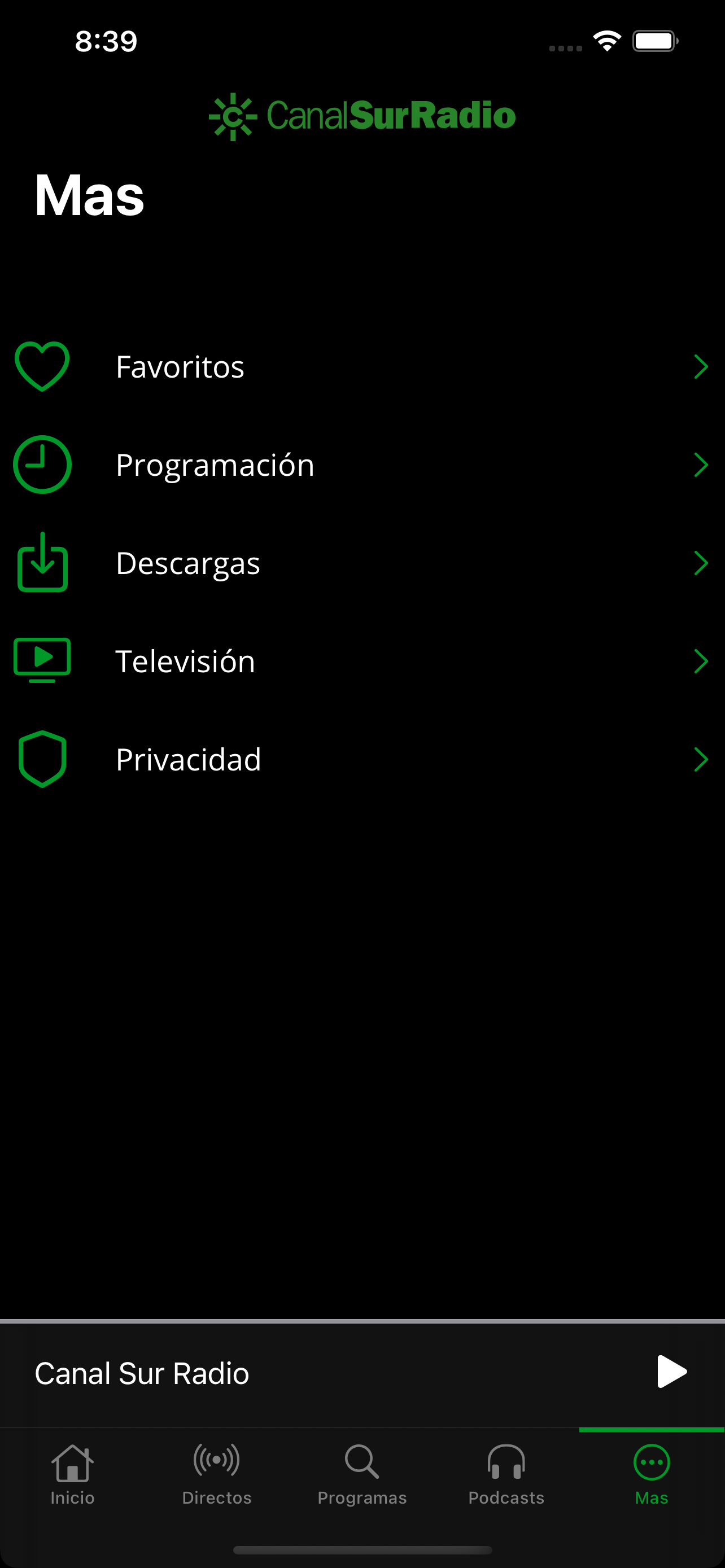
Task: View Privacidad settings
Action: [x=362, y=759]
